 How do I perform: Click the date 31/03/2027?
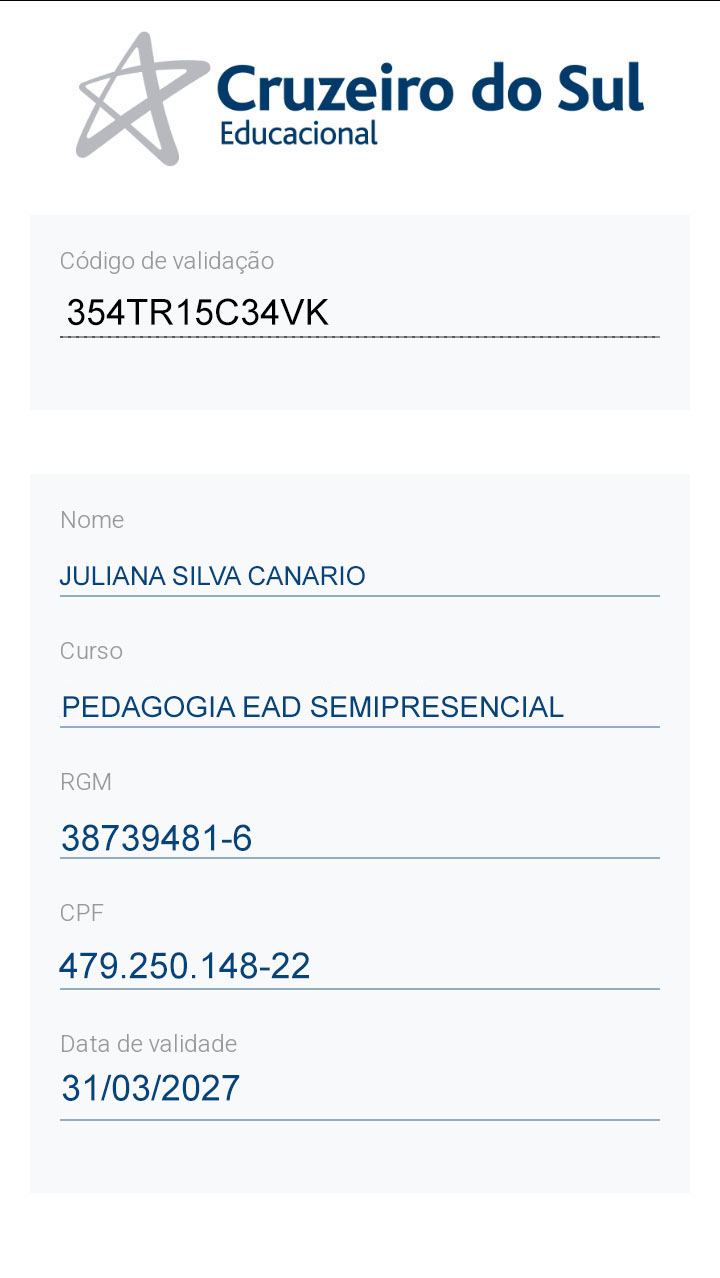point(150,1088)
